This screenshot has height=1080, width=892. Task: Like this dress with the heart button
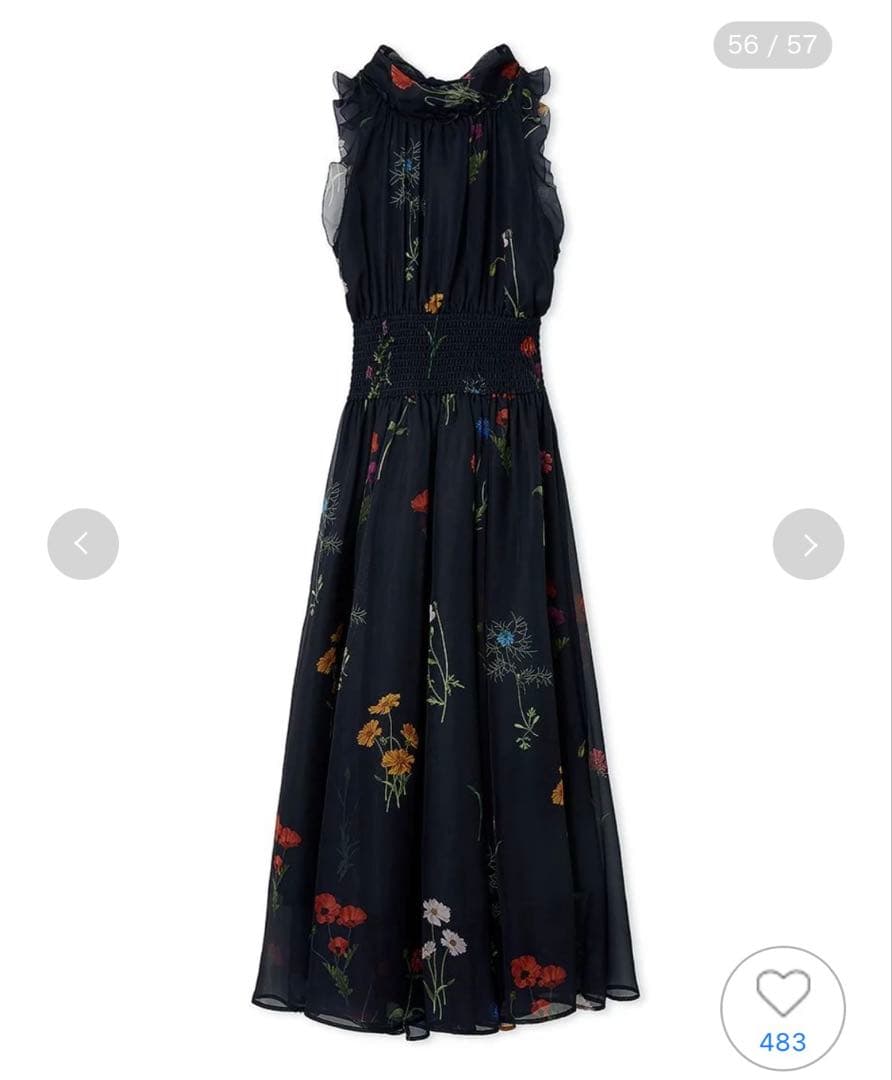click(782, 1007)
